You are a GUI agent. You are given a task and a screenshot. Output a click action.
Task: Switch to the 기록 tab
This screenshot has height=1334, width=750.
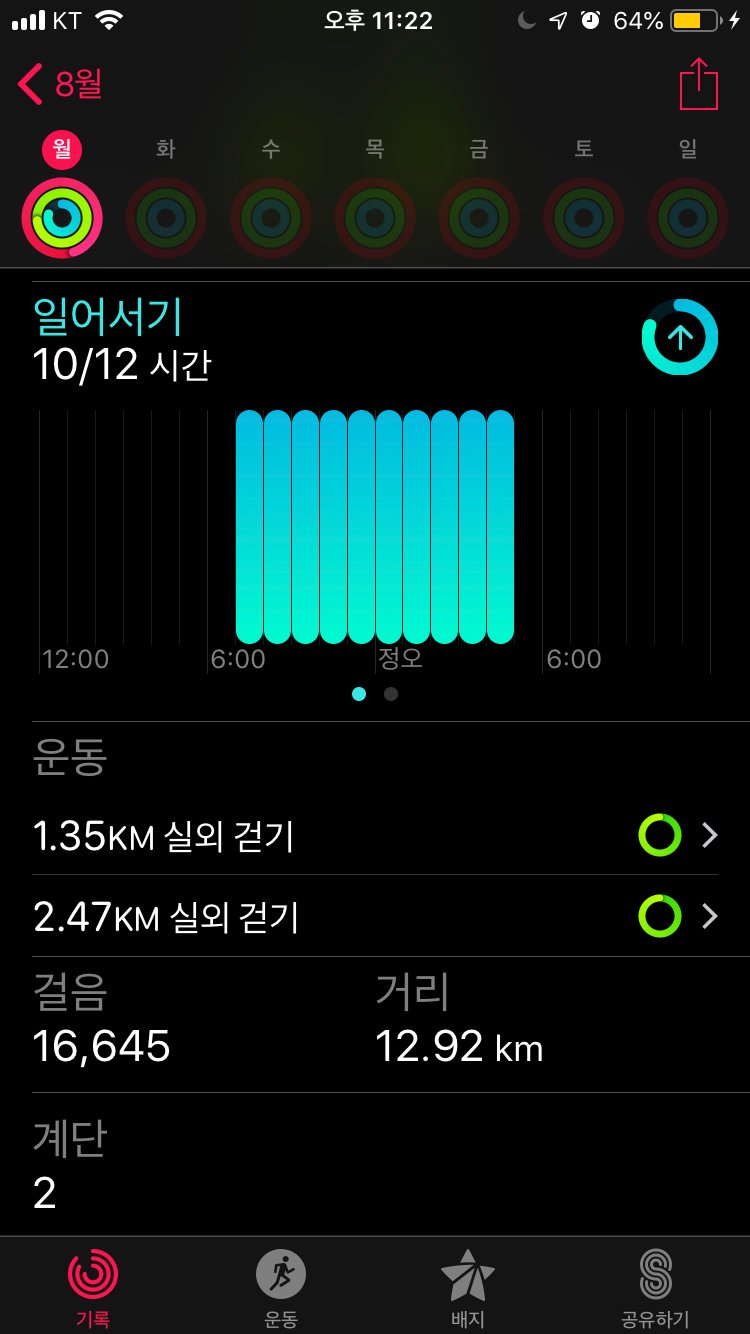[93, 1285]
